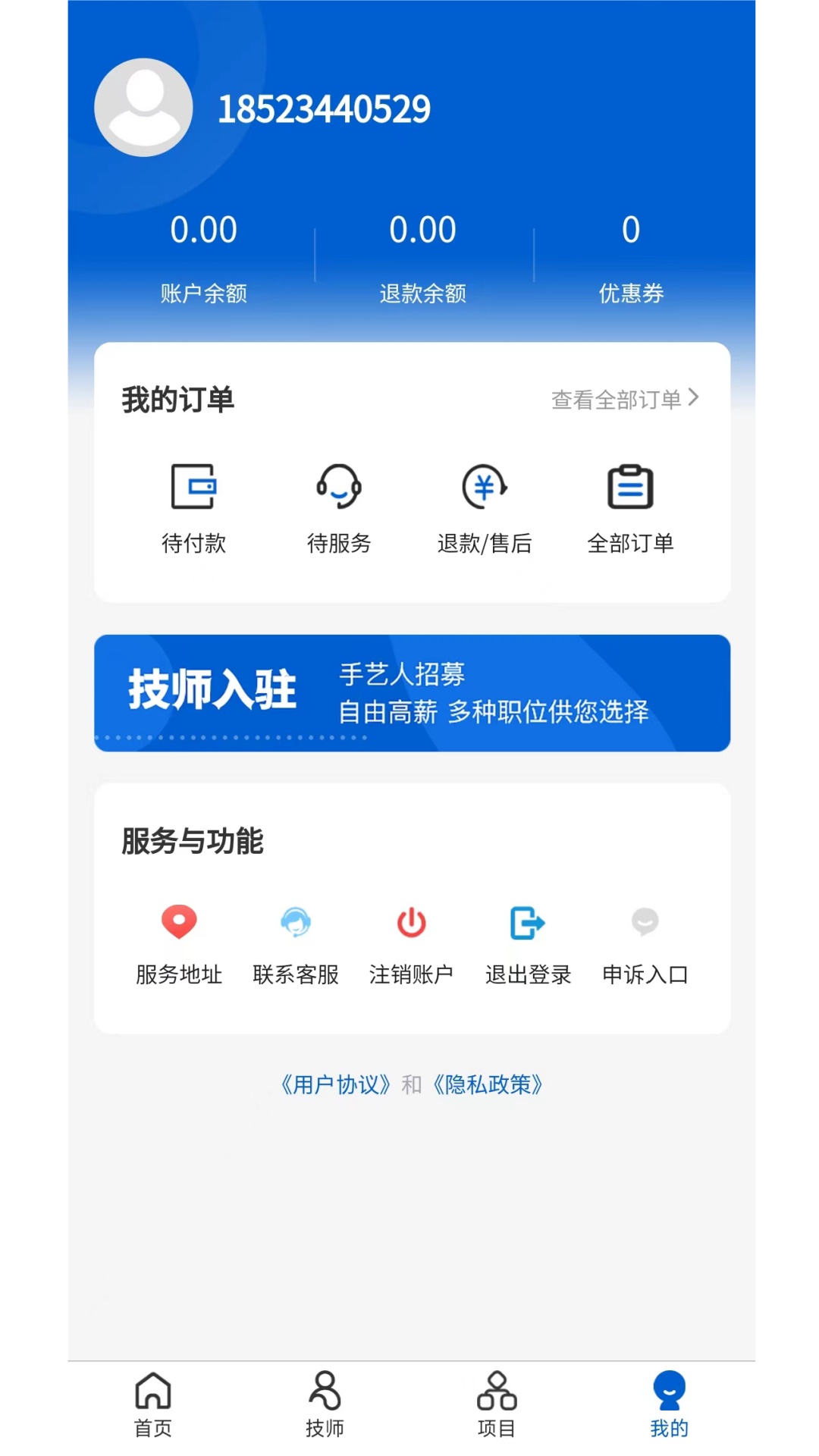819x1456 pixels.
Task: Open 服务地址 service address
Action: coord(179,944)
